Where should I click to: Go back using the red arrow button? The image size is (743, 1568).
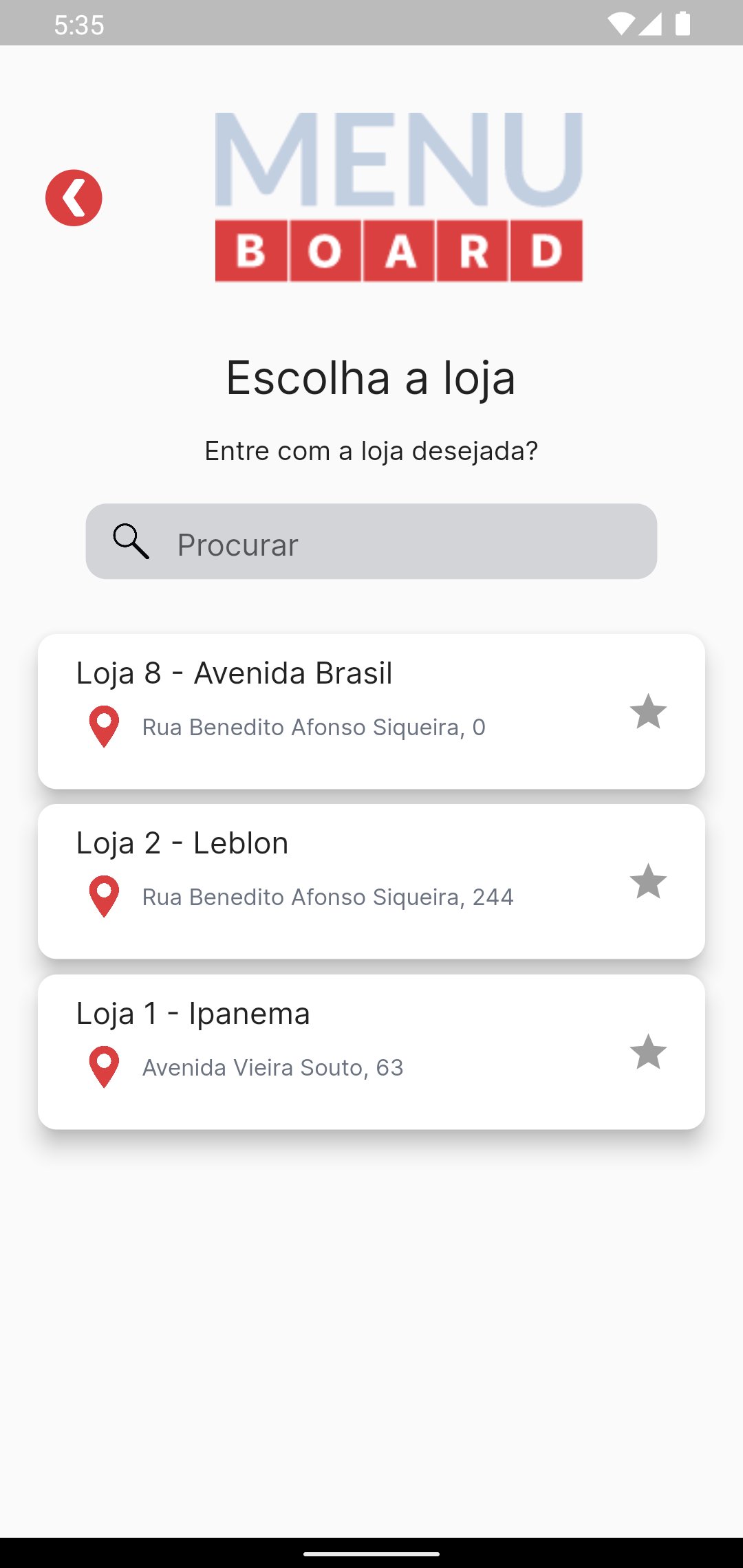point(74,198)
